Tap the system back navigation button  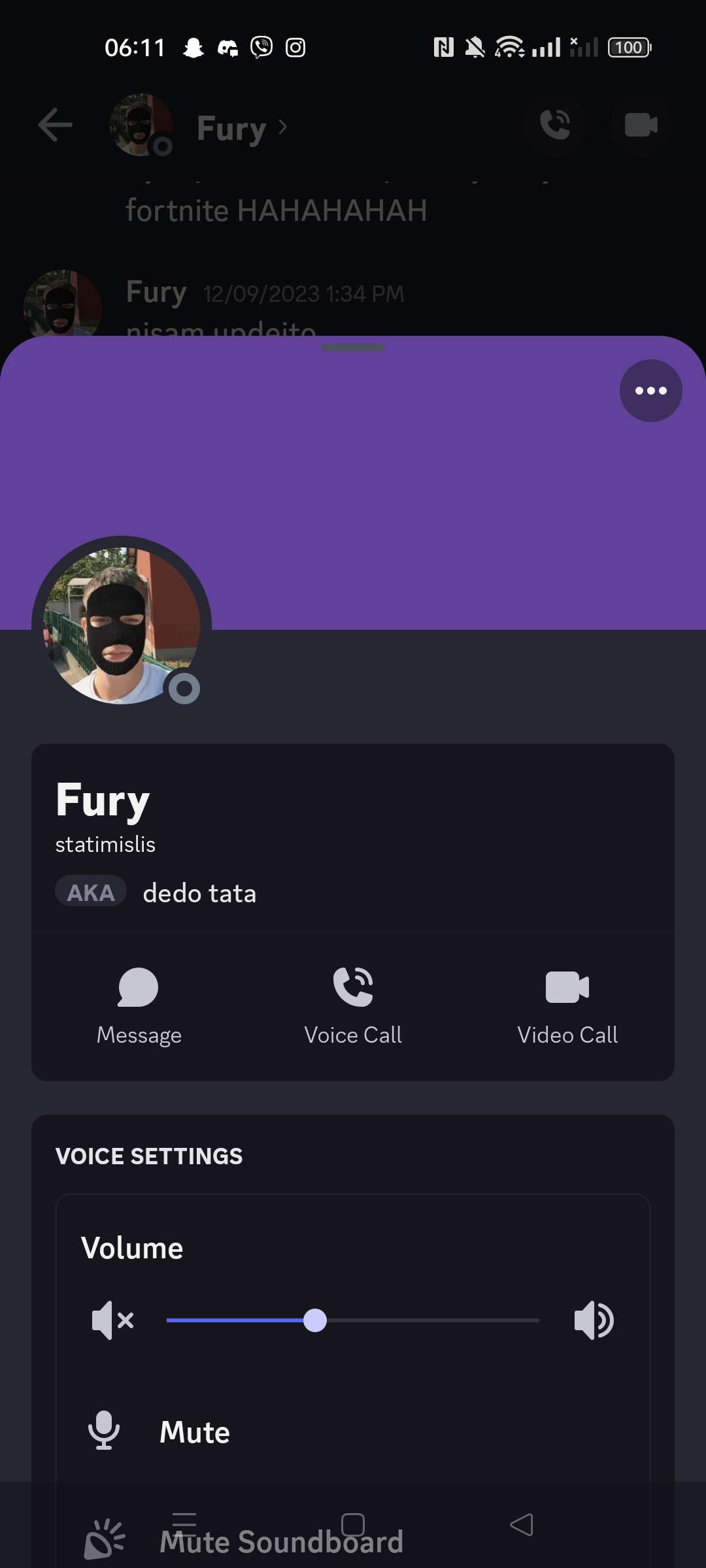click(522, 1525)
